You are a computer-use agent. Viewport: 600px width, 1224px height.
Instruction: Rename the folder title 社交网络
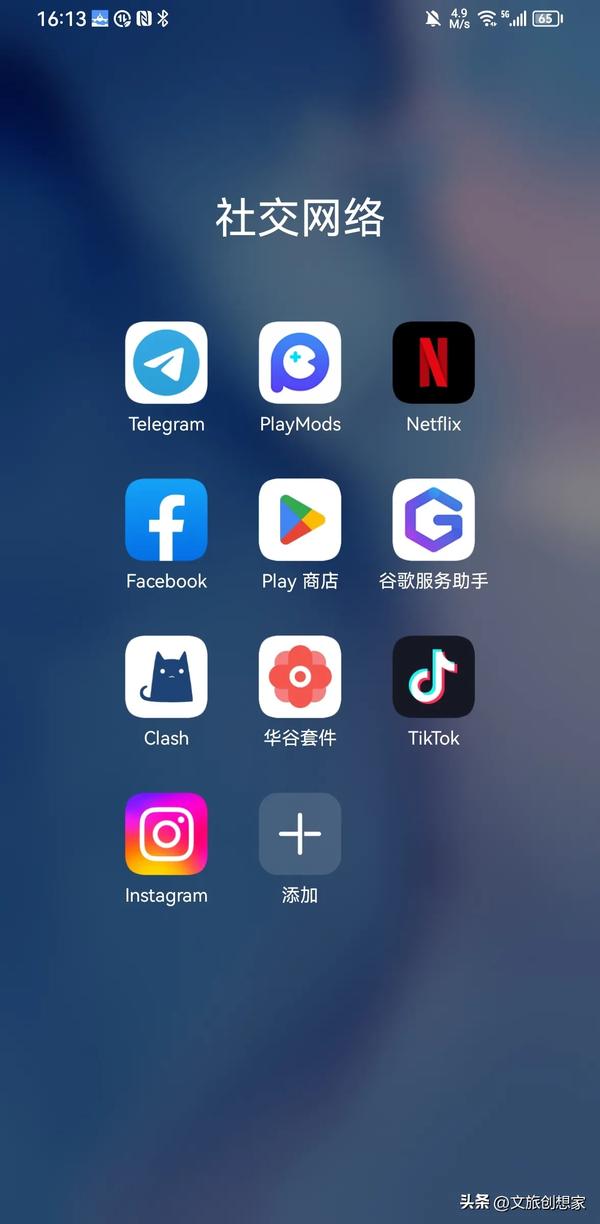pyautogui.click(x=300, y=217)
